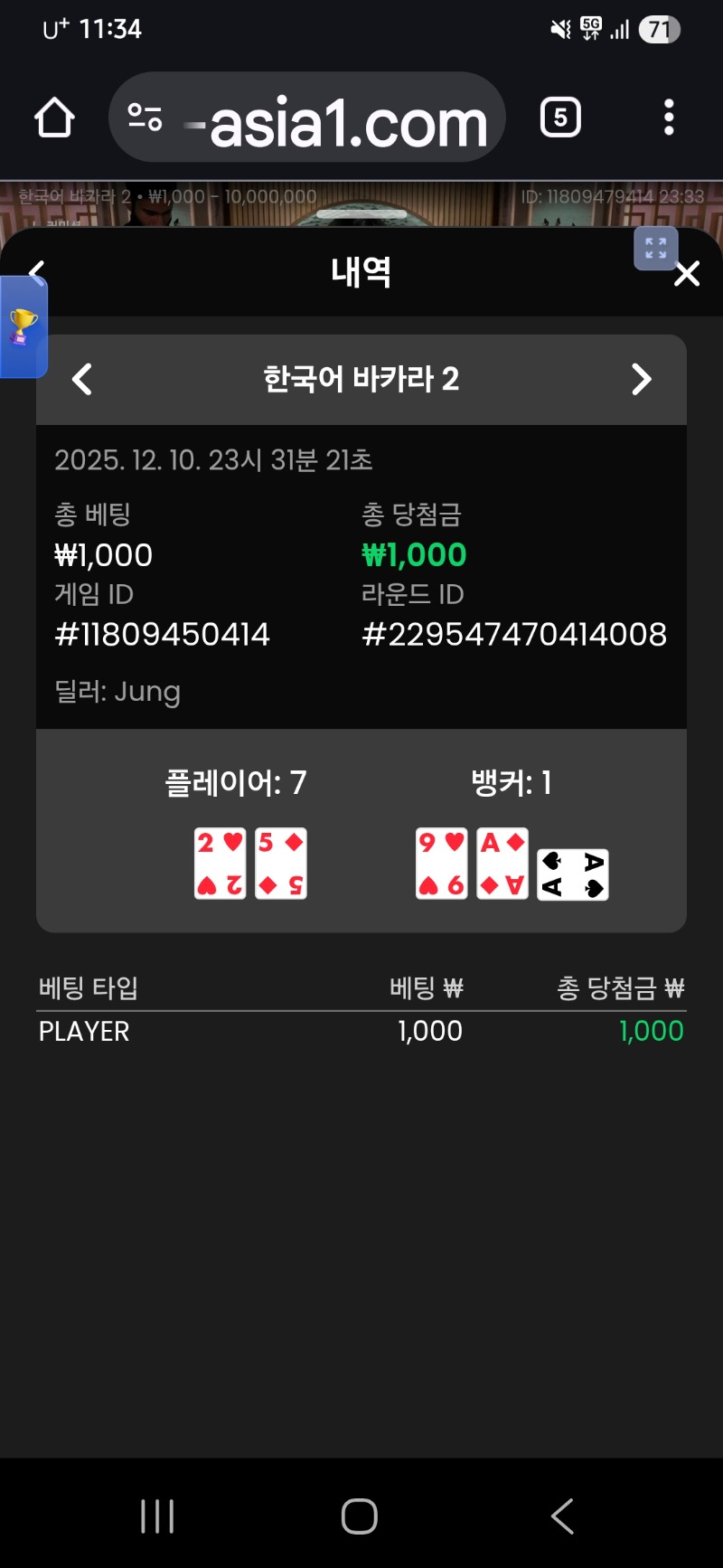Open site permissions via the tune icon
The width and height of the screenshot is (723, 1568).
[x=146, y=118]
